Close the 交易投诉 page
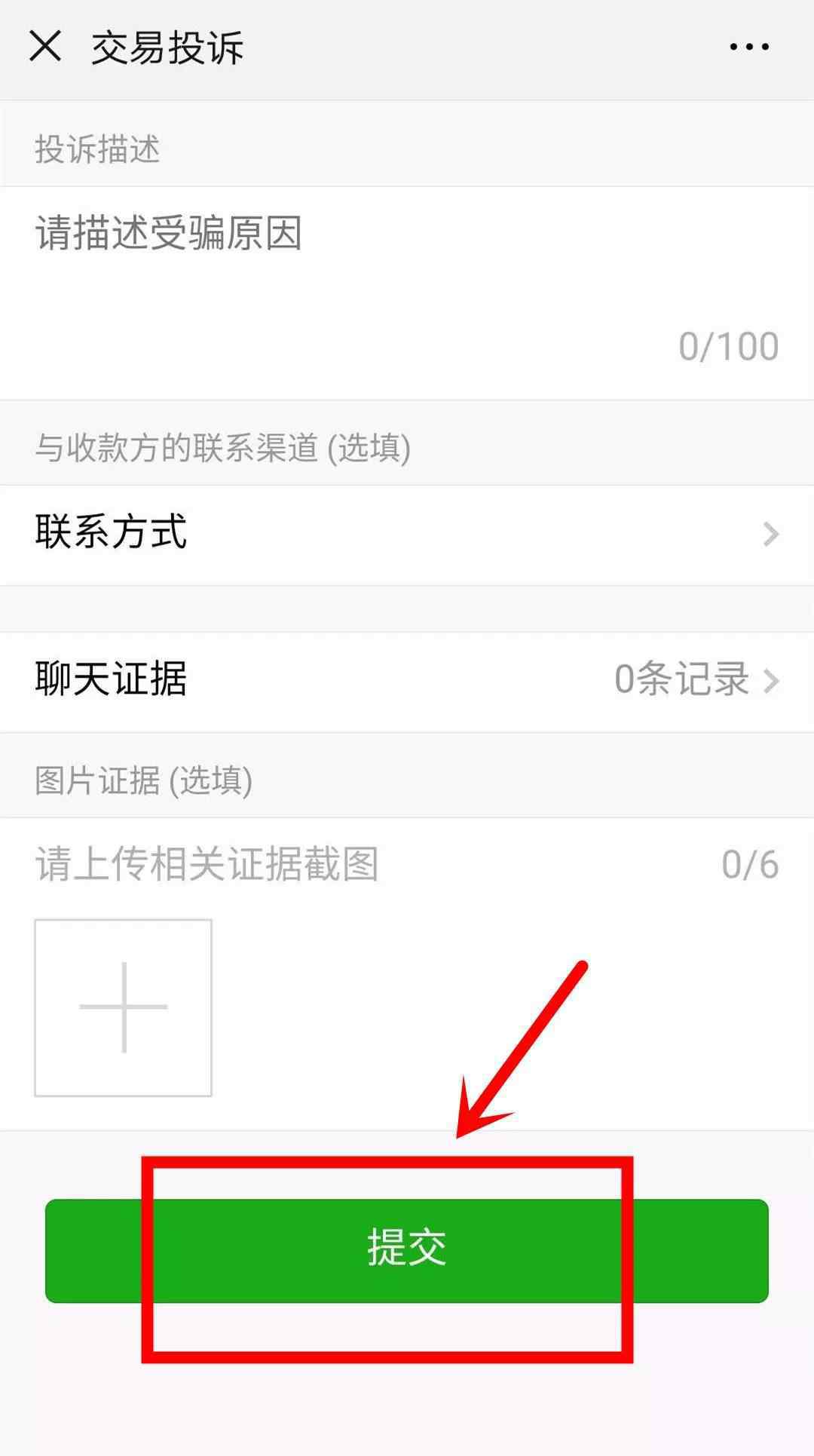 45,47
